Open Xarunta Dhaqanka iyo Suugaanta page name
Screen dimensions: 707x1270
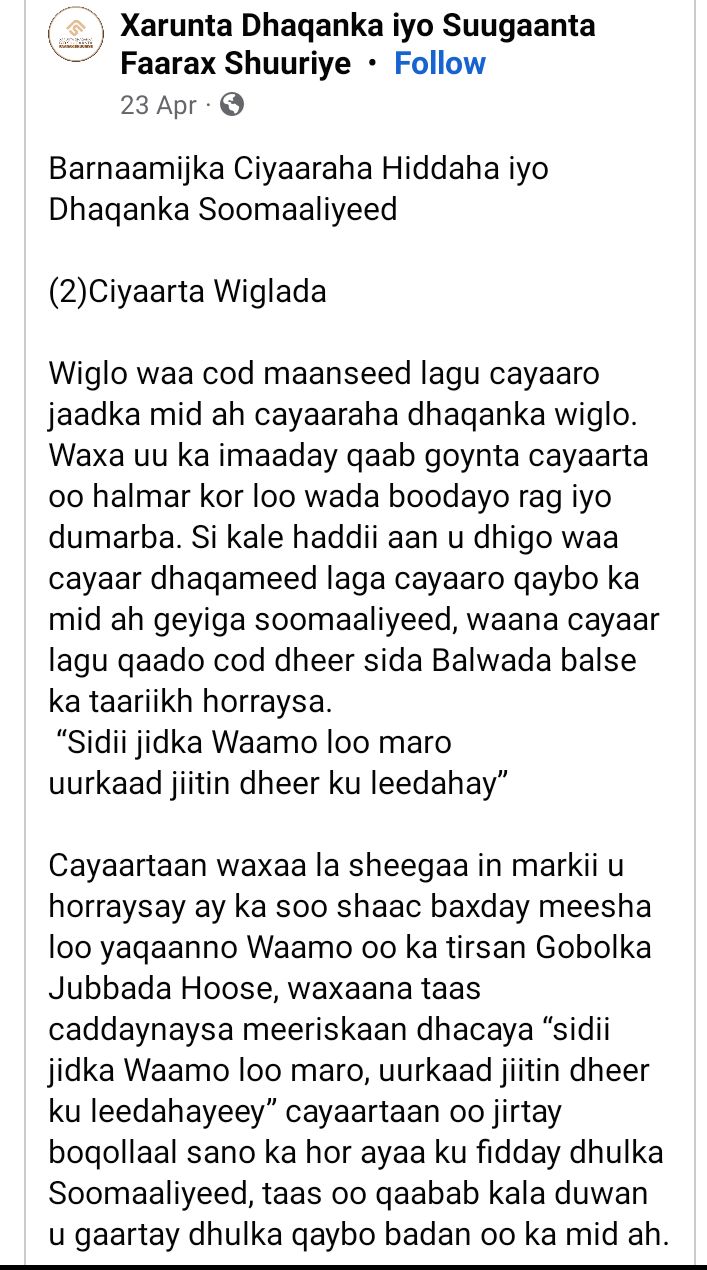(357, 25)
